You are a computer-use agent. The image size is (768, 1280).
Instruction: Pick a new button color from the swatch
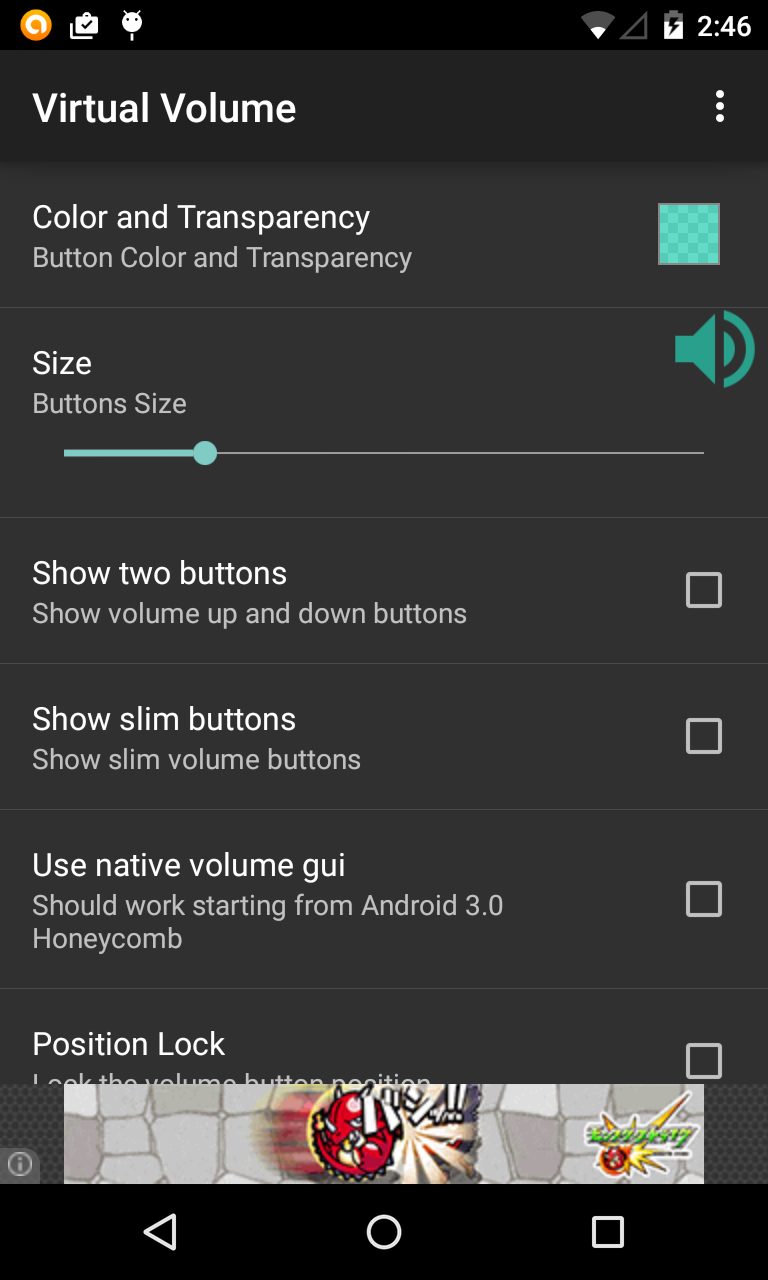click(689, 234)
